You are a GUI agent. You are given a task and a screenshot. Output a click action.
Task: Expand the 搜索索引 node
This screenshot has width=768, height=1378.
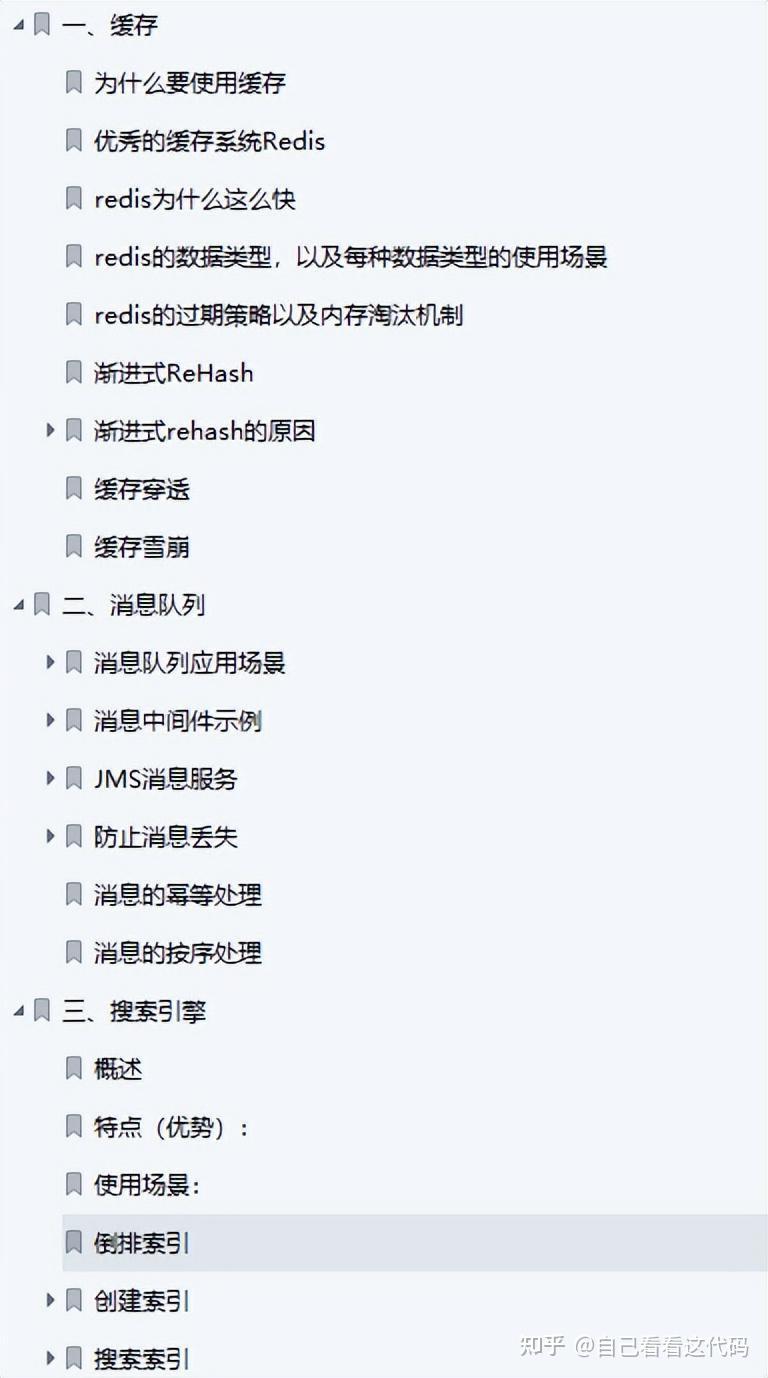[x=50, y=1358]
